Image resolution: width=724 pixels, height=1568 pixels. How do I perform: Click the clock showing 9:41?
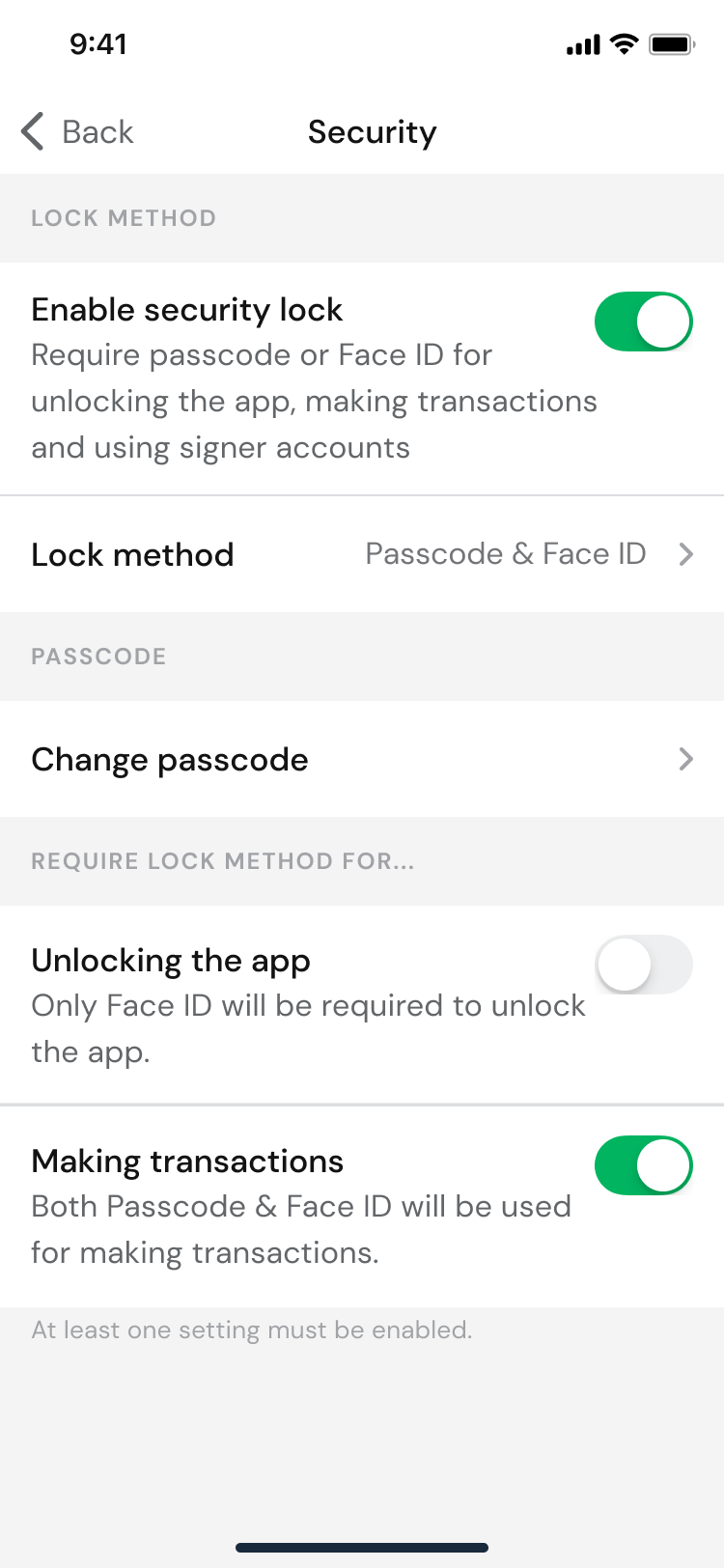(x=97, y=43)
